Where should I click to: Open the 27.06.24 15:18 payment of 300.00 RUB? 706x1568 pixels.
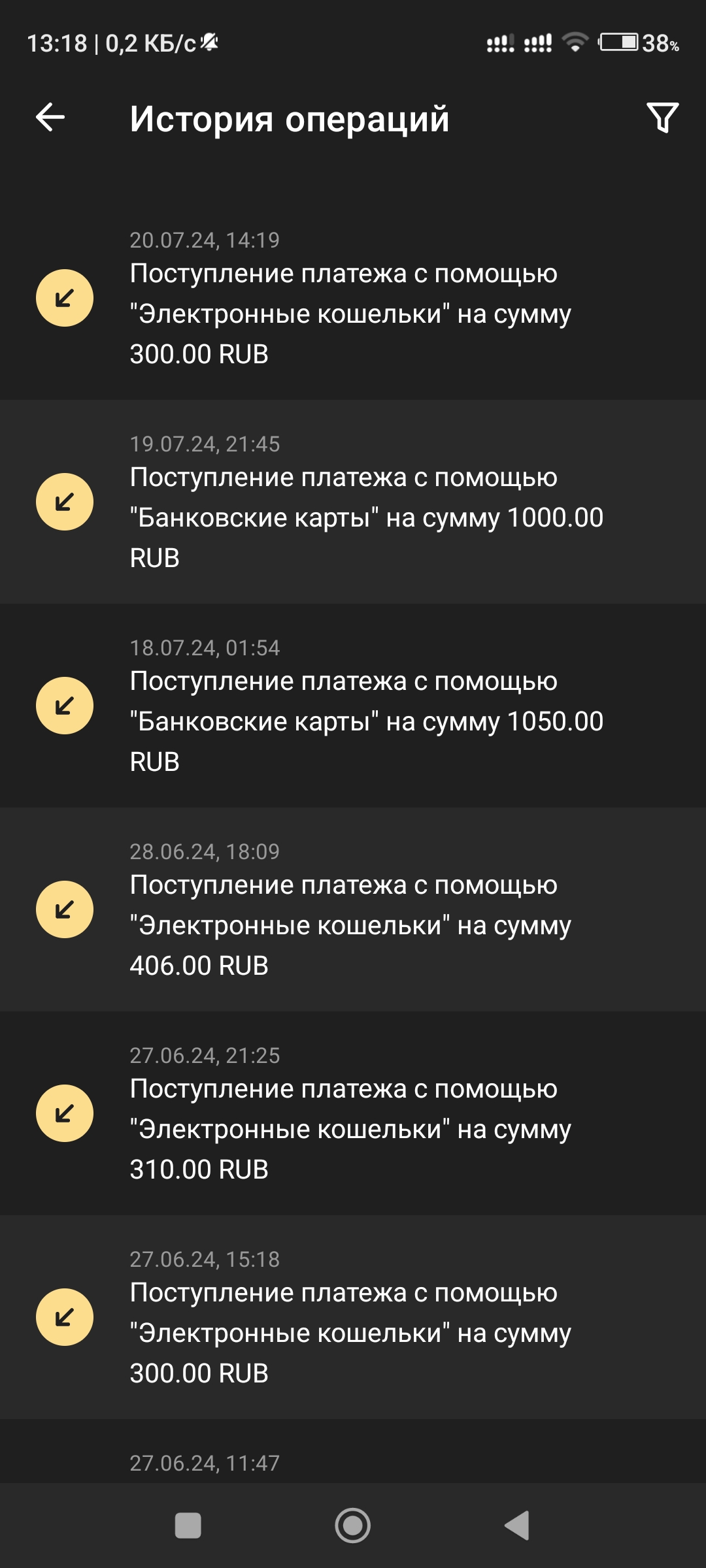(x=353, y=1317)
